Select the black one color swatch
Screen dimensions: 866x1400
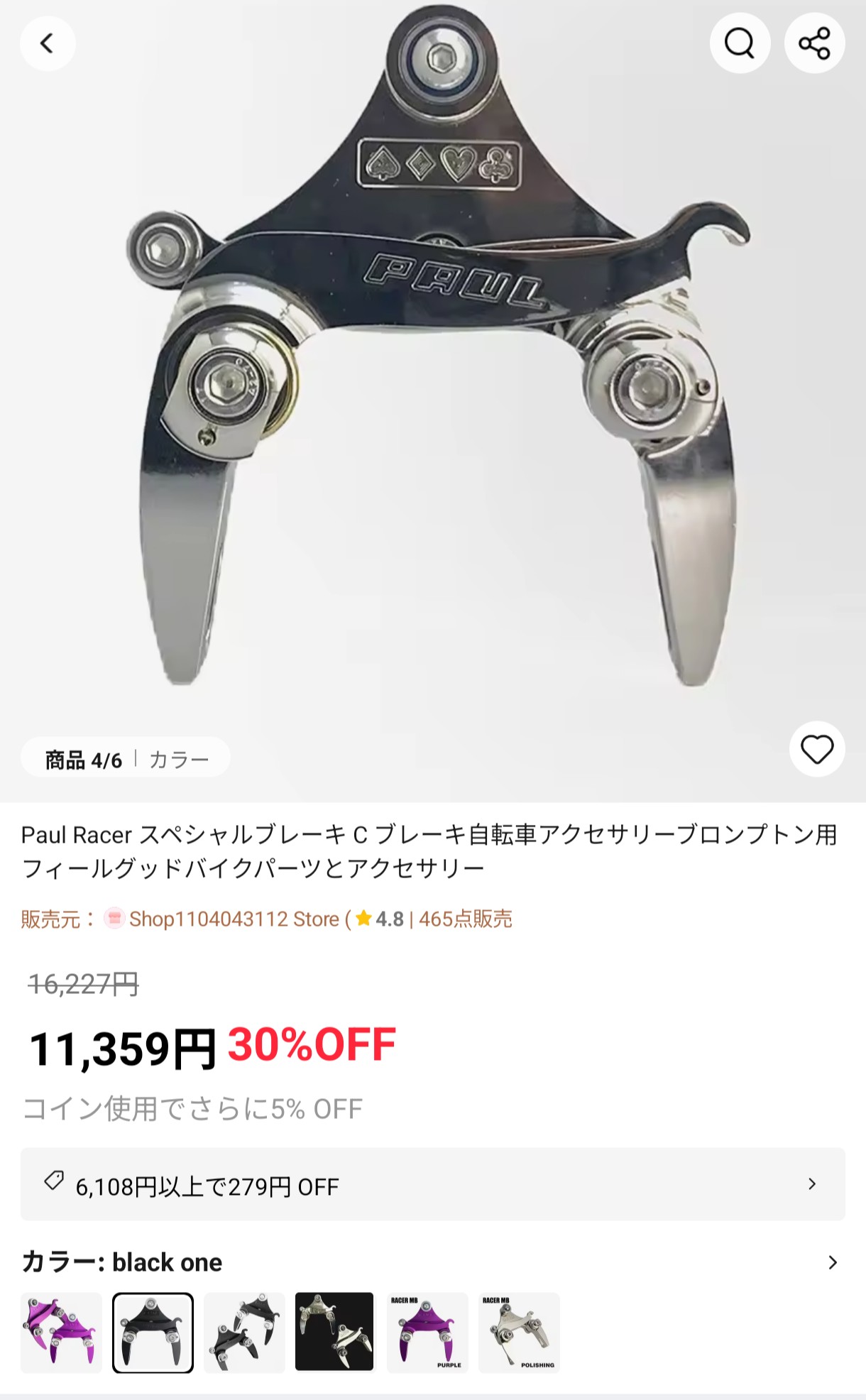tap(153, 1332)
